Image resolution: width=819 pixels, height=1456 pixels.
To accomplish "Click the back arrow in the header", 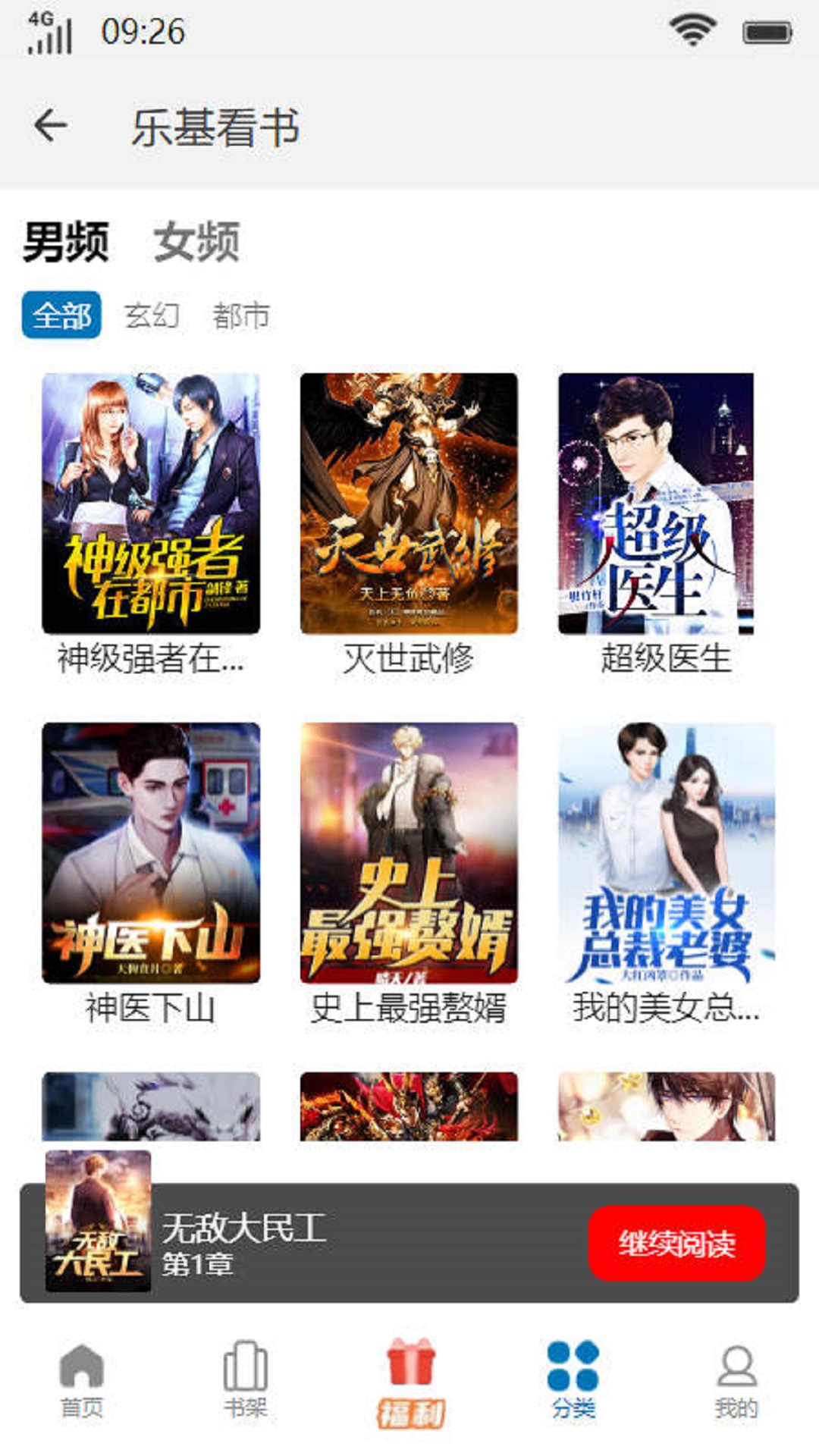I will (x=50, y=126).
